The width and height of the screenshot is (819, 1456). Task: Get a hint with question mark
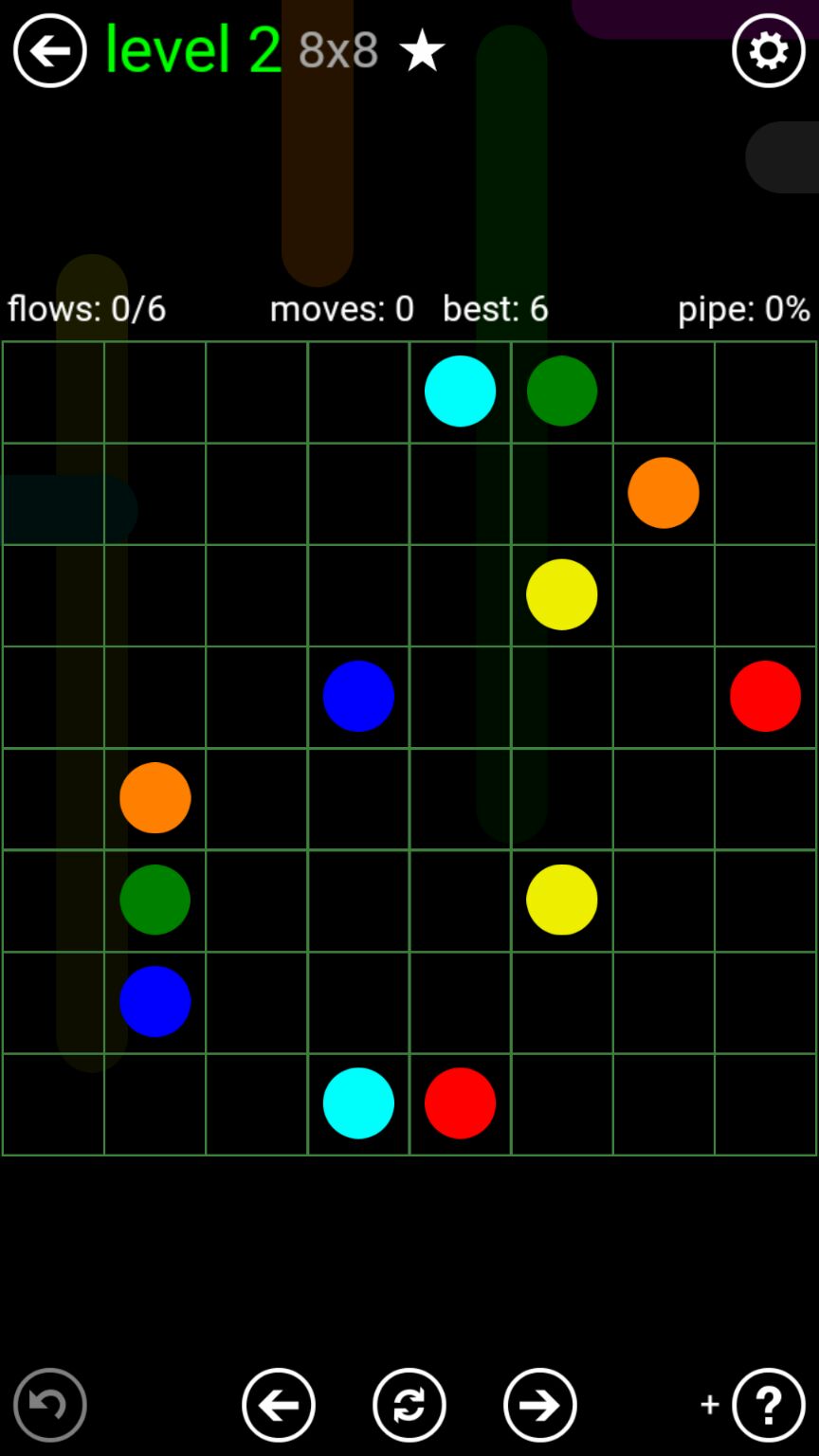pyautogui.click(x=768, y=1405)
